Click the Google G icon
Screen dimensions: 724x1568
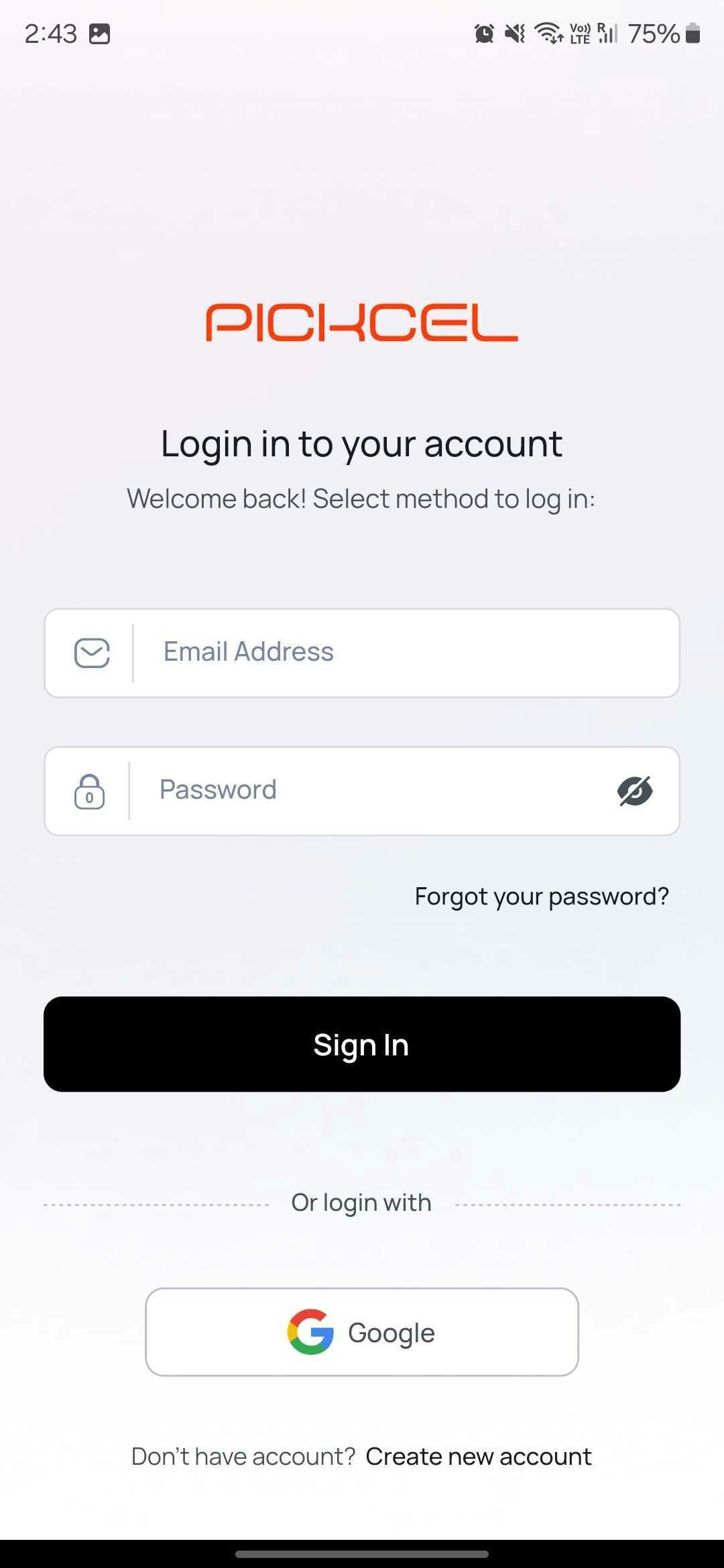309,1332
